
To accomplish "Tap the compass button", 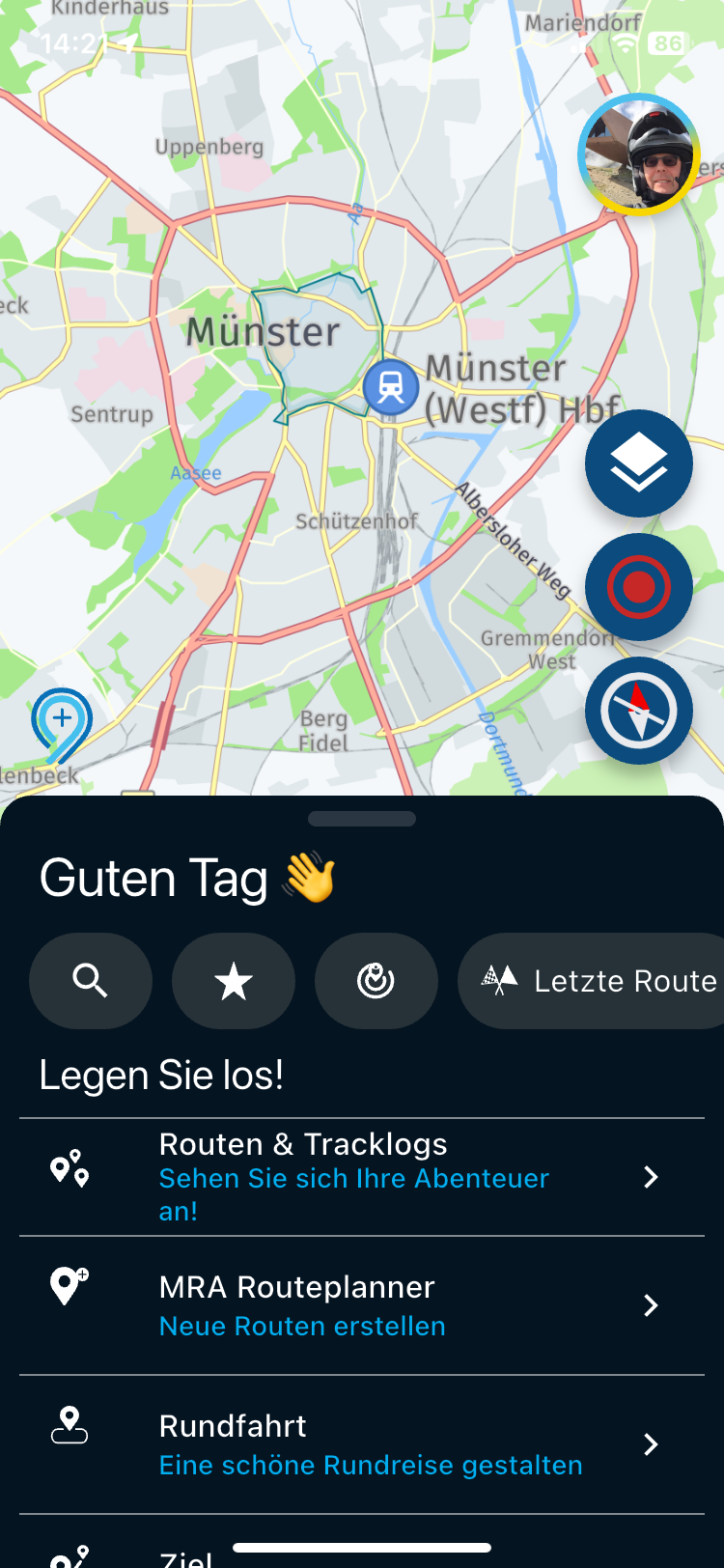I will [639, 711].
